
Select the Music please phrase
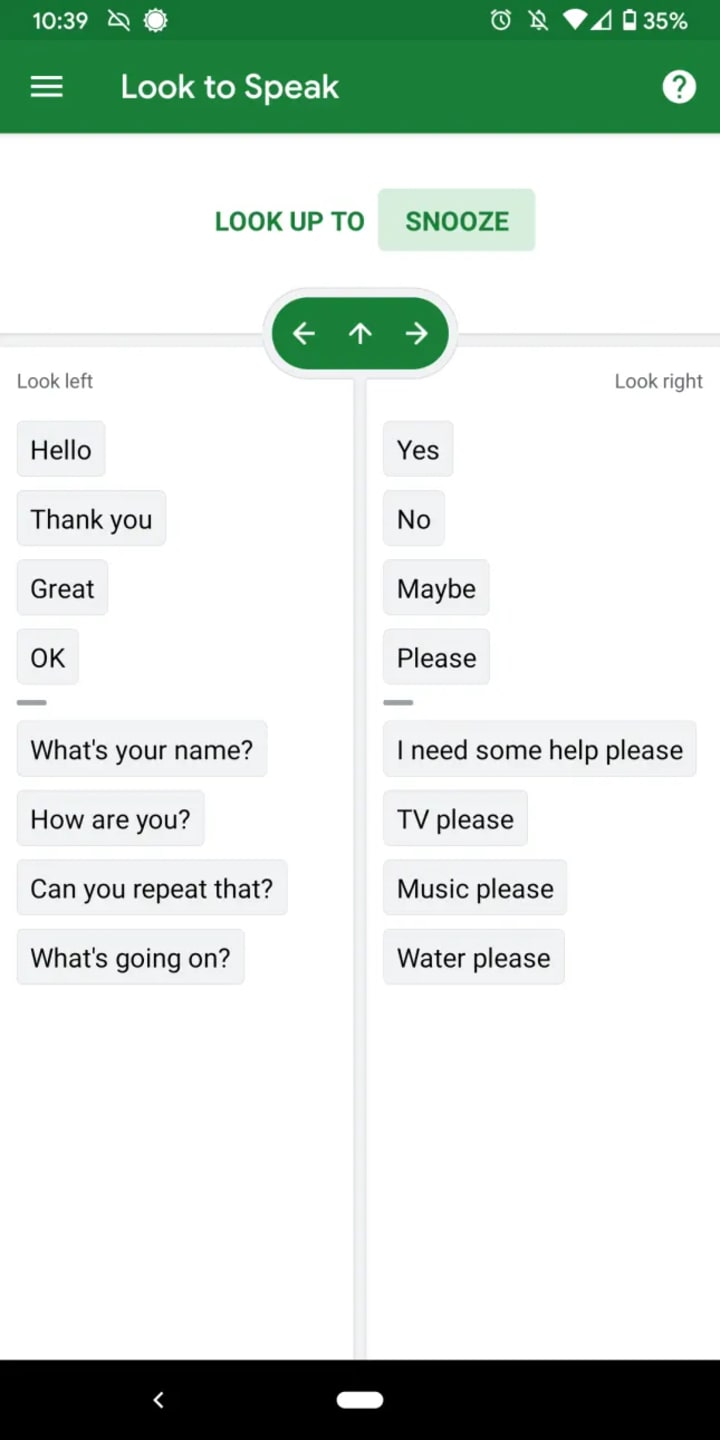[x=475, y=889]
